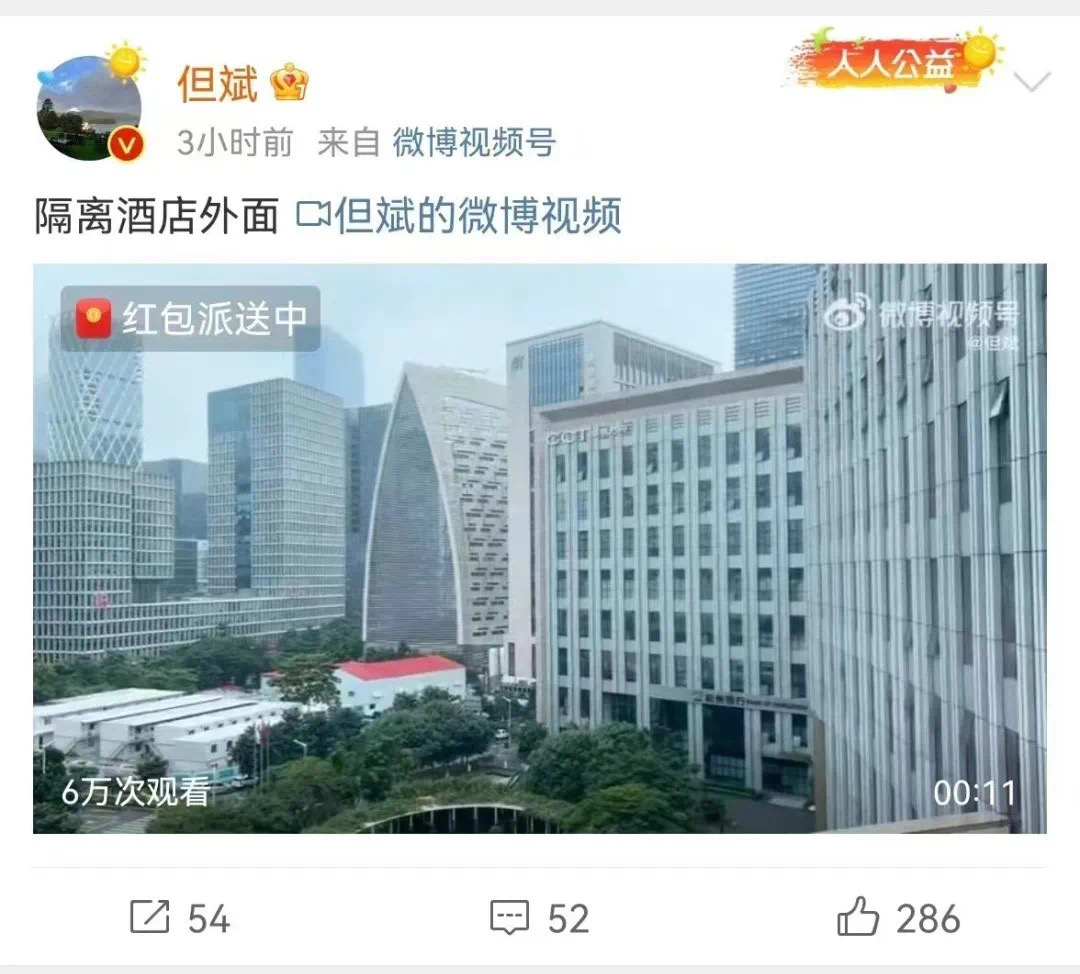The height and width of the screenshot is (974, 1080).
Task: Like 但斌's post
Action: [x=897, y=918]
